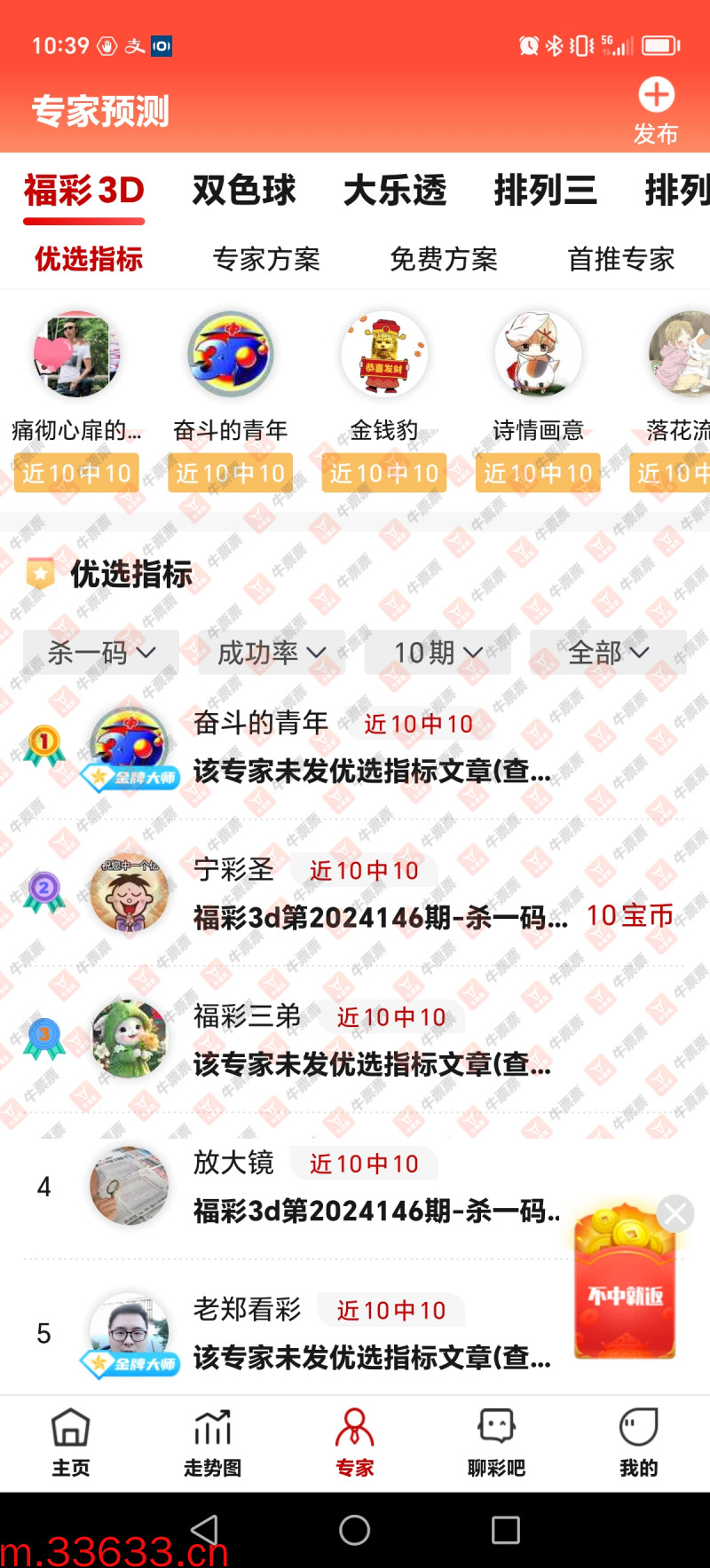Open expert 诗情画意 avatar profile

(538, 354)
